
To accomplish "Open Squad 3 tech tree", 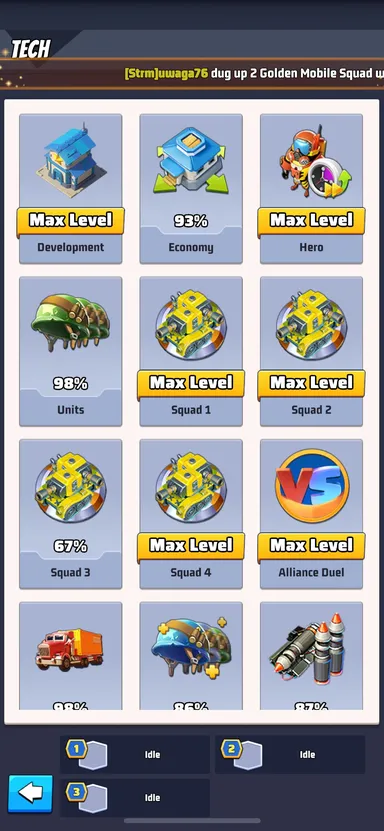I will [70, 514].
